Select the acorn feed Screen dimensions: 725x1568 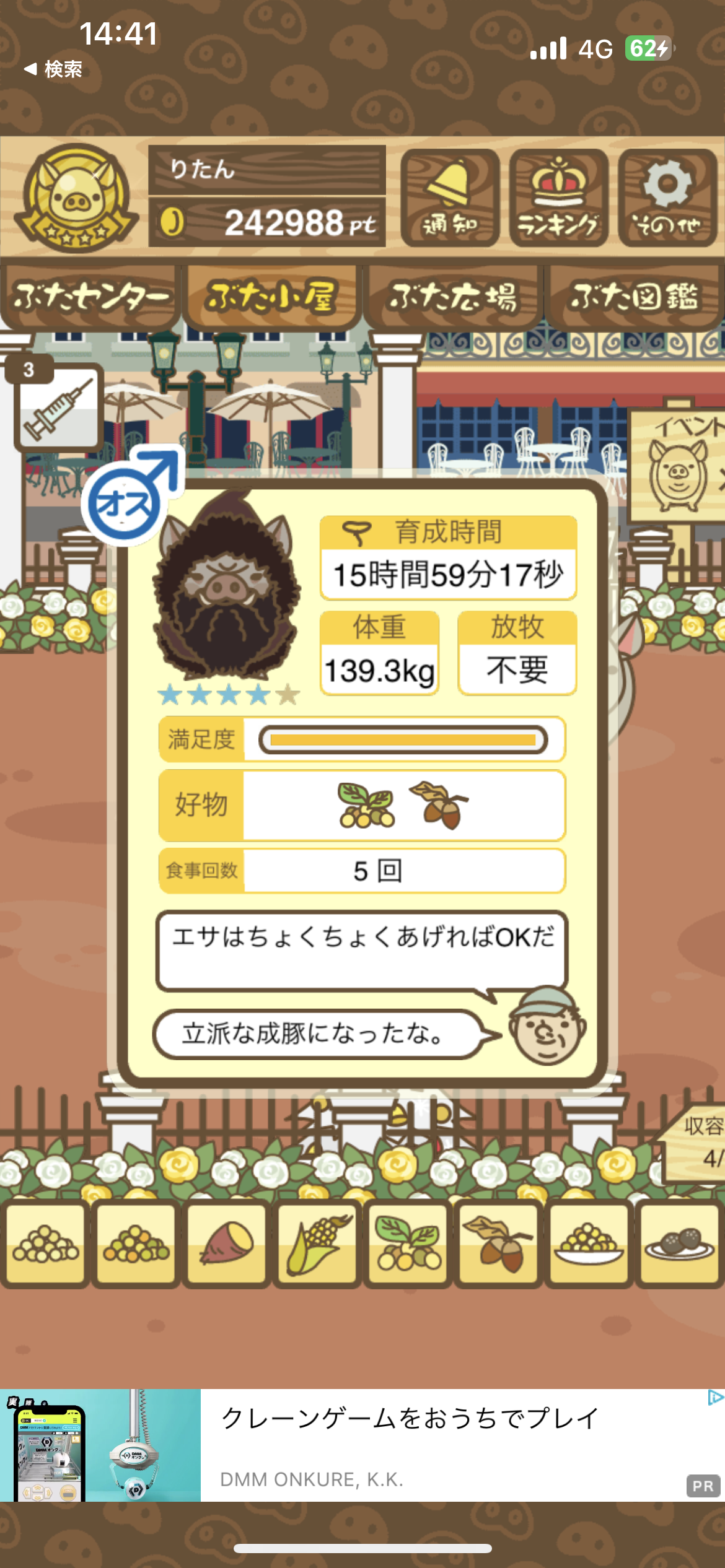point(498,1244)
